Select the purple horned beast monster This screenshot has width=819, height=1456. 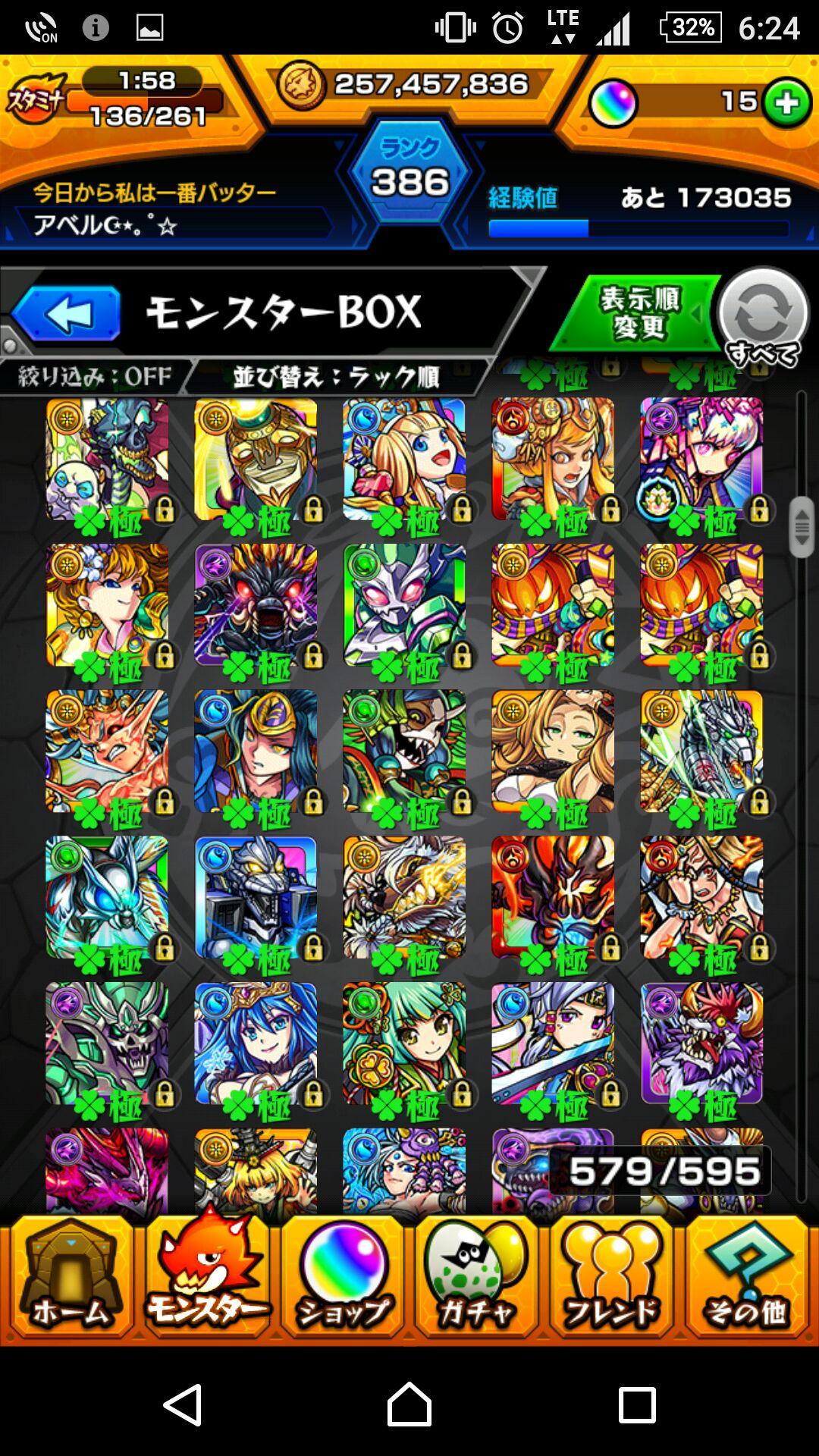(701, 1042)
